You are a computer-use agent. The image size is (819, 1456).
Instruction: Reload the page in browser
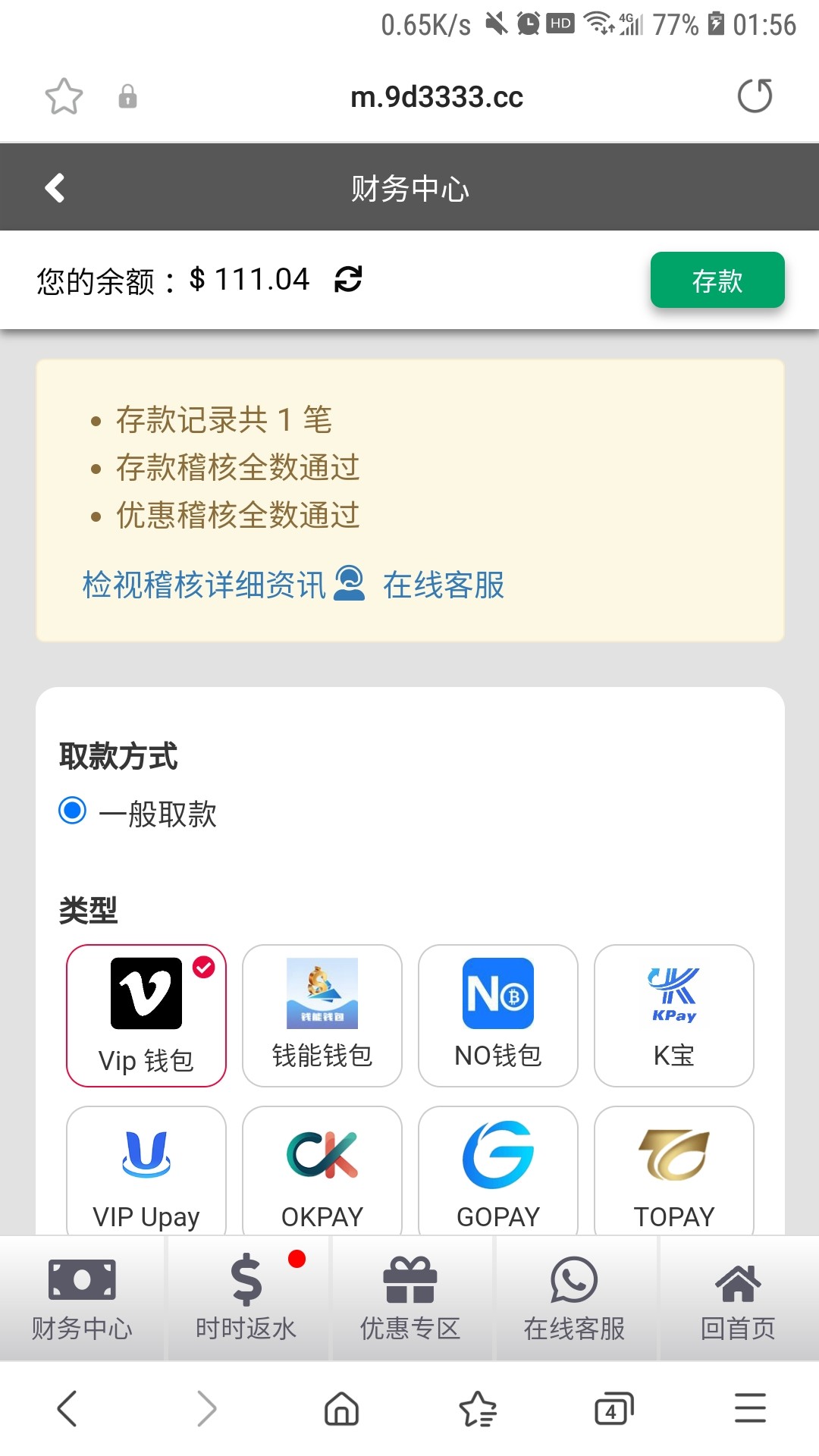[755, 96]
